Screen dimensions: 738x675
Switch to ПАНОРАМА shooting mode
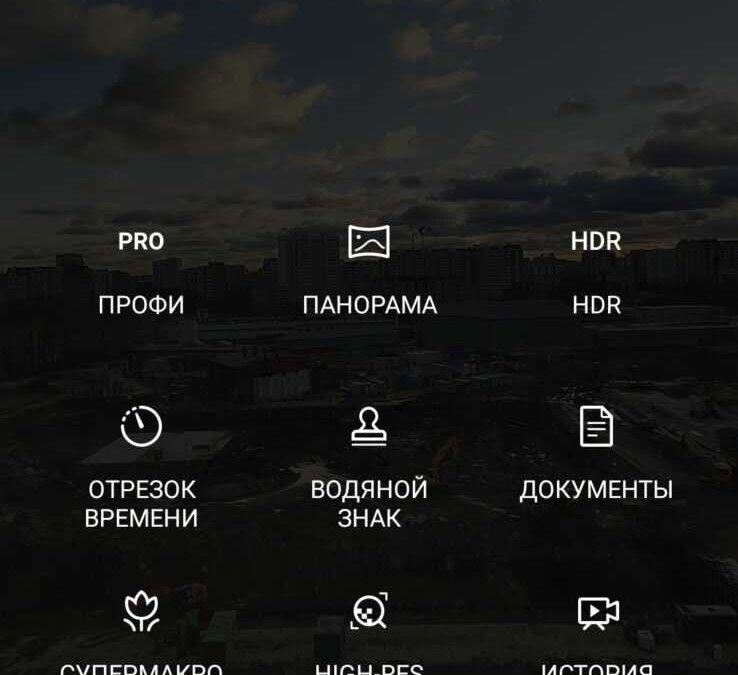pos(369,270)
